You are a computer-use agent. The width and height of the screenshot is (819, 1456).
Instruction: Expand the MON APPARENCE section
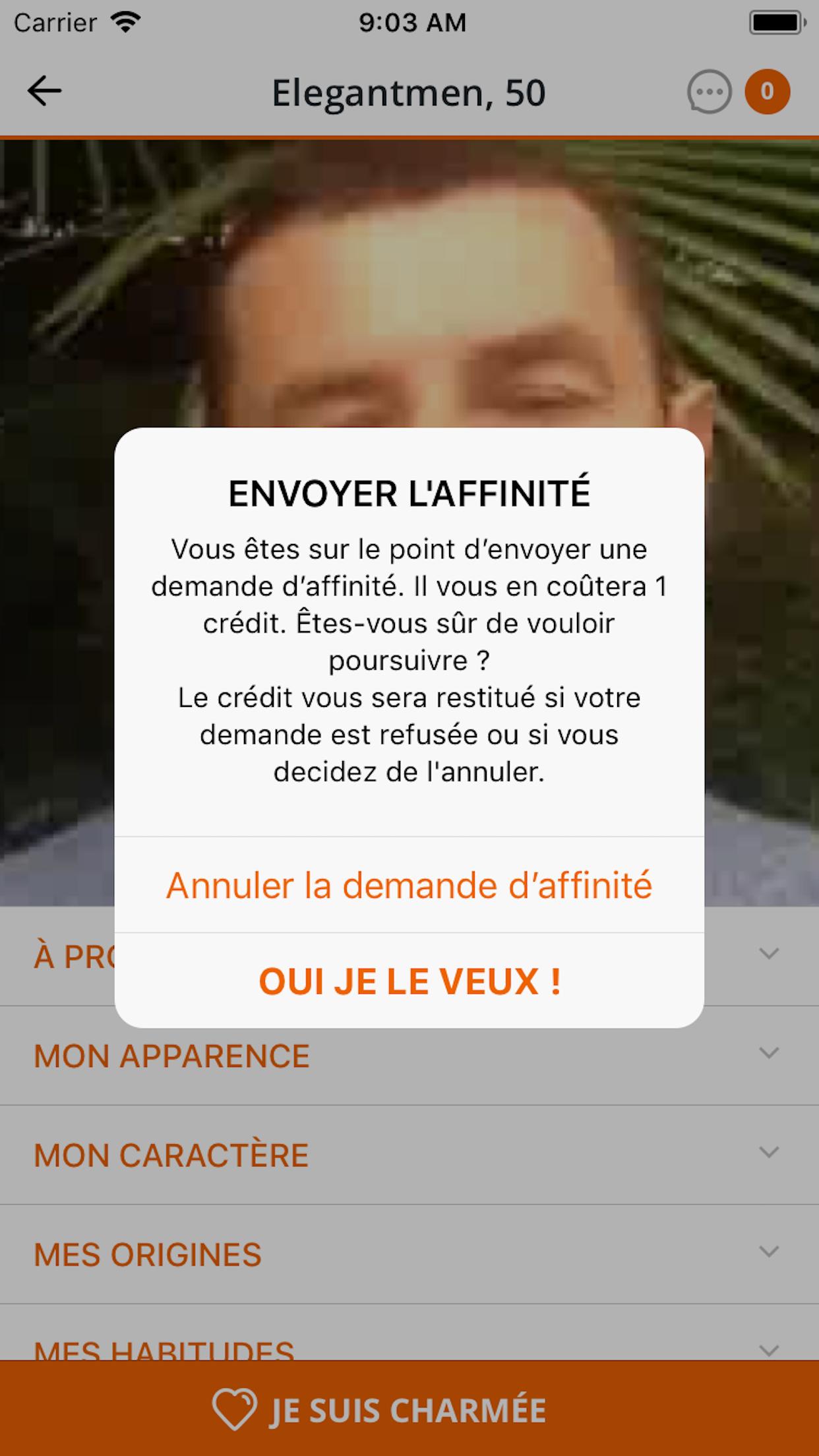pyautogui.click(x=409, y=1056)
